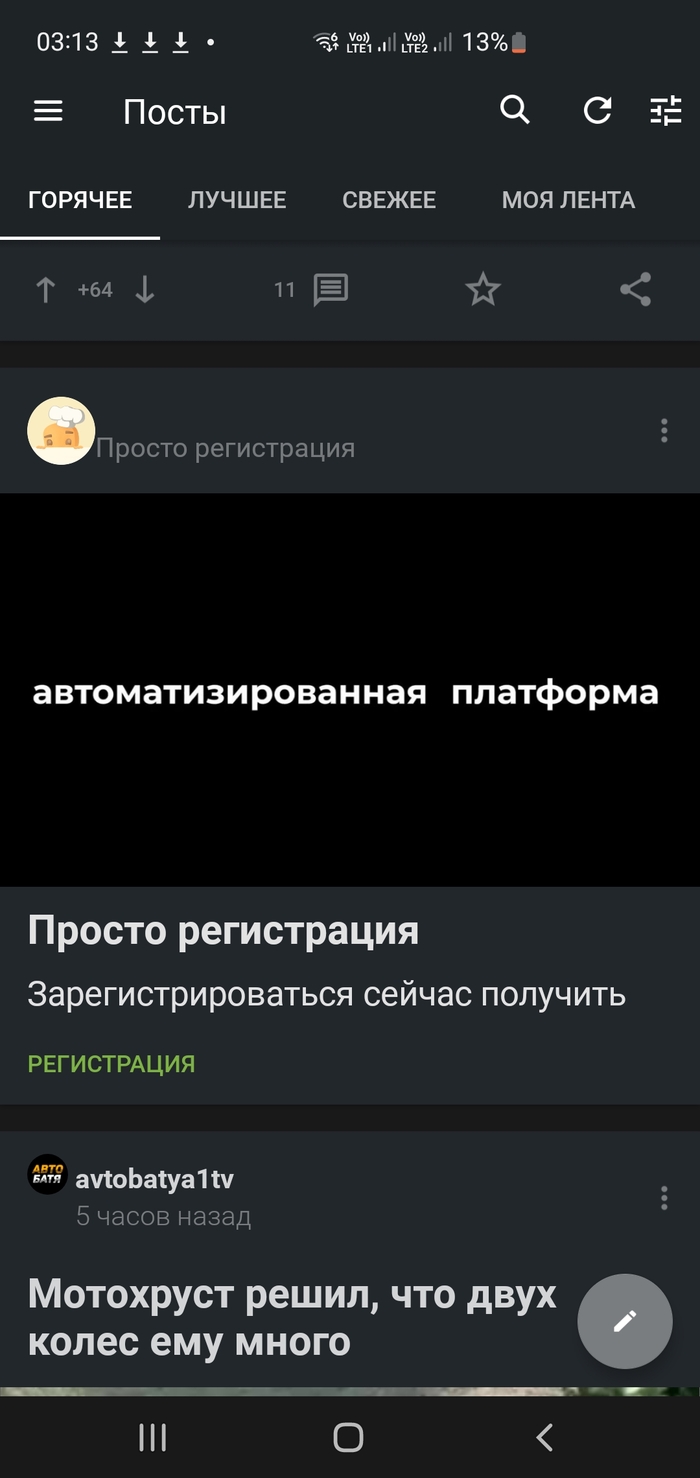The height and width of the screenshot is (1478, 700).
Task: Switch to the Свежее tab
Action: [389, 200]
